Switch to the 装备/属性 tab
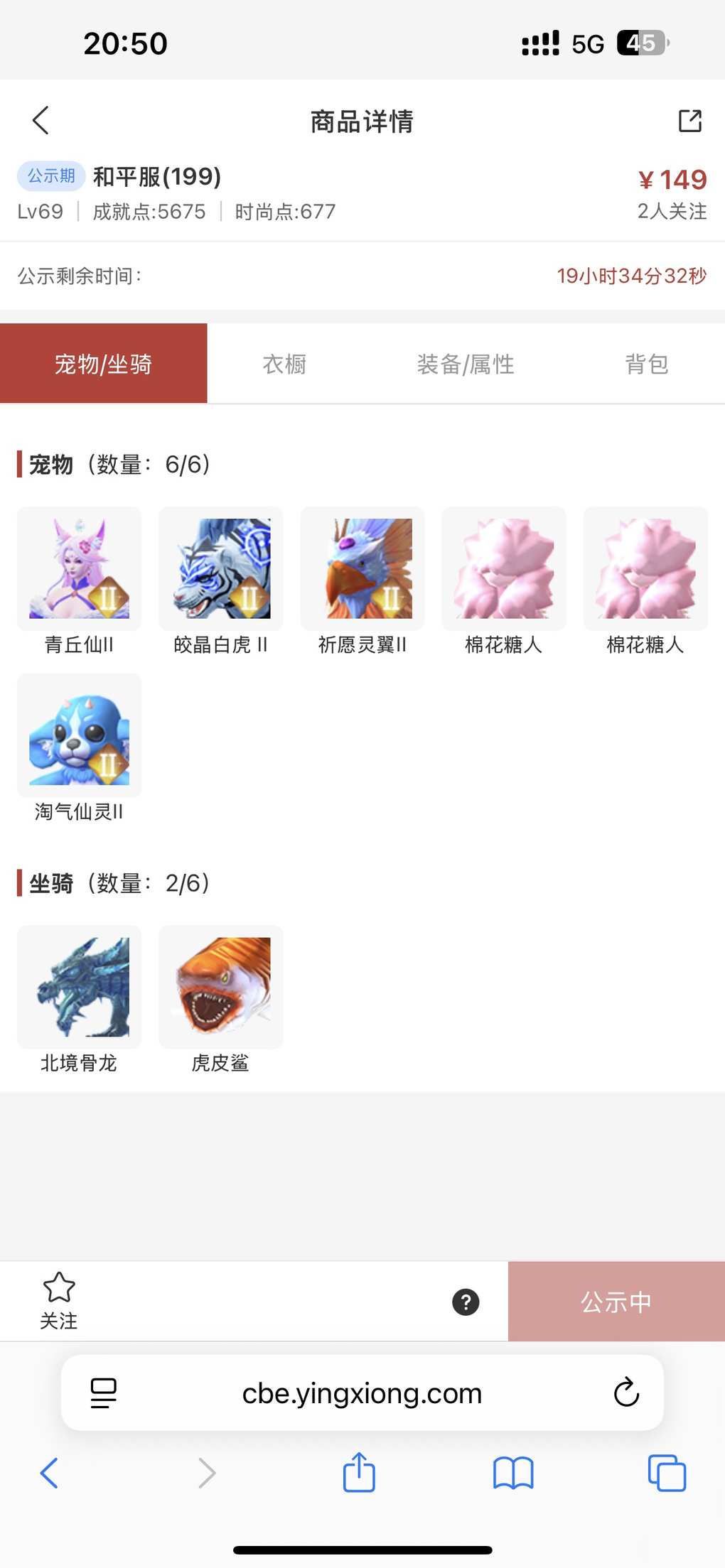This screenshot has height=1568, width=725. [x=466, y=364]
